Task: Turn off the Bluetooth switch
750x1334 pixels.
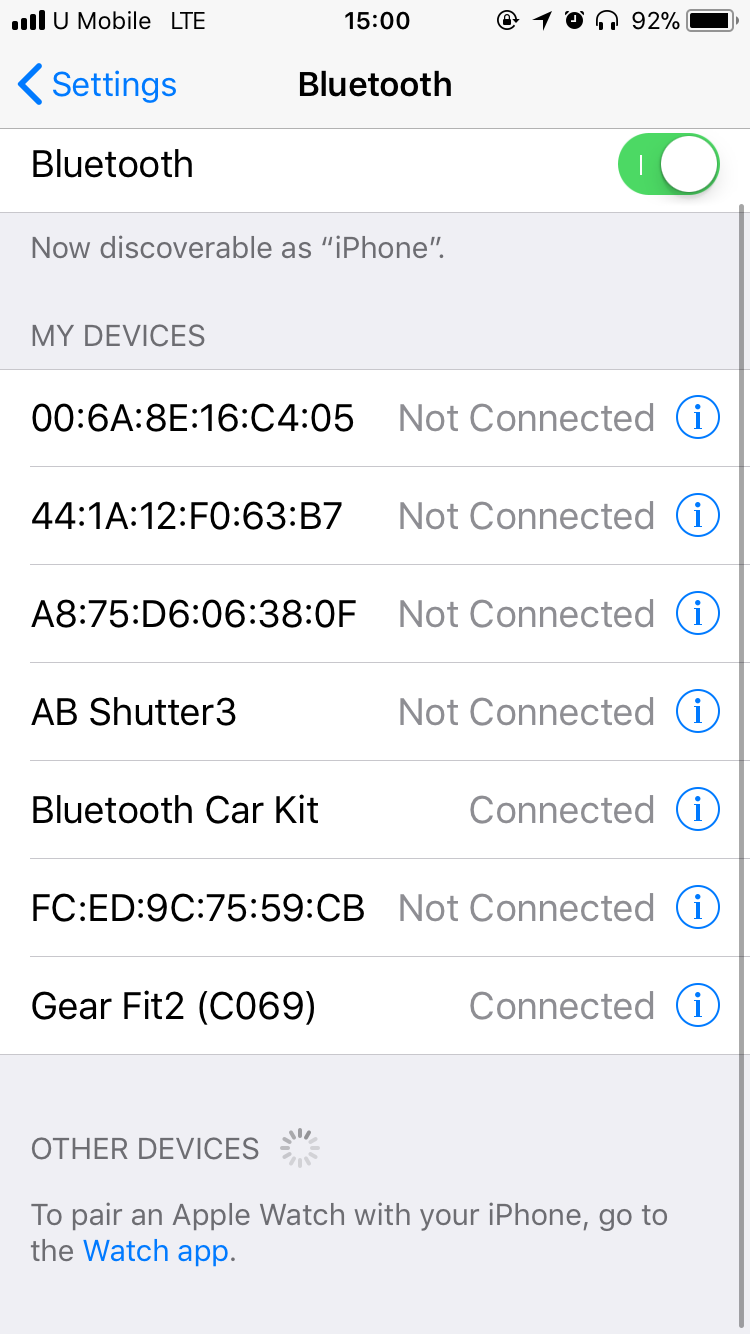Action: 668,165
